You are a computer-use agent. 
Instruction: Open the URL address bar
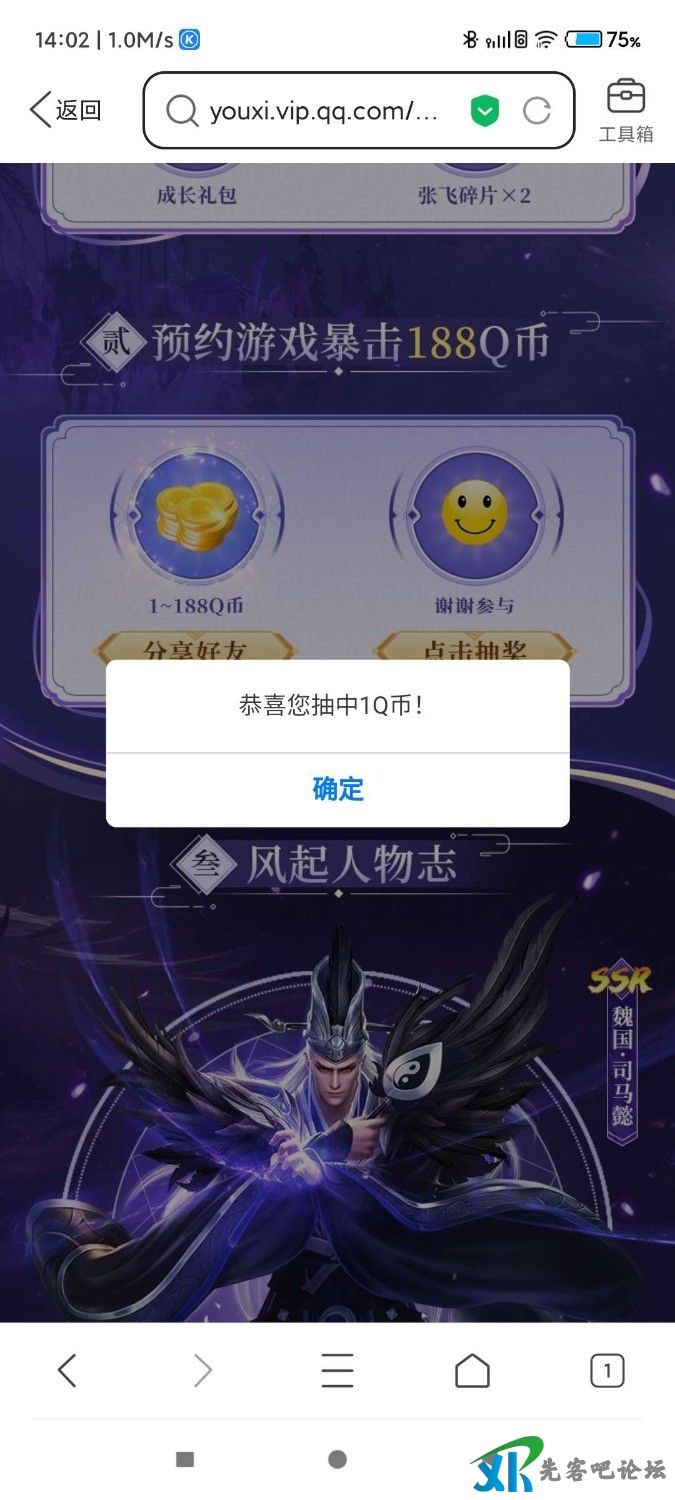[320, 111]
